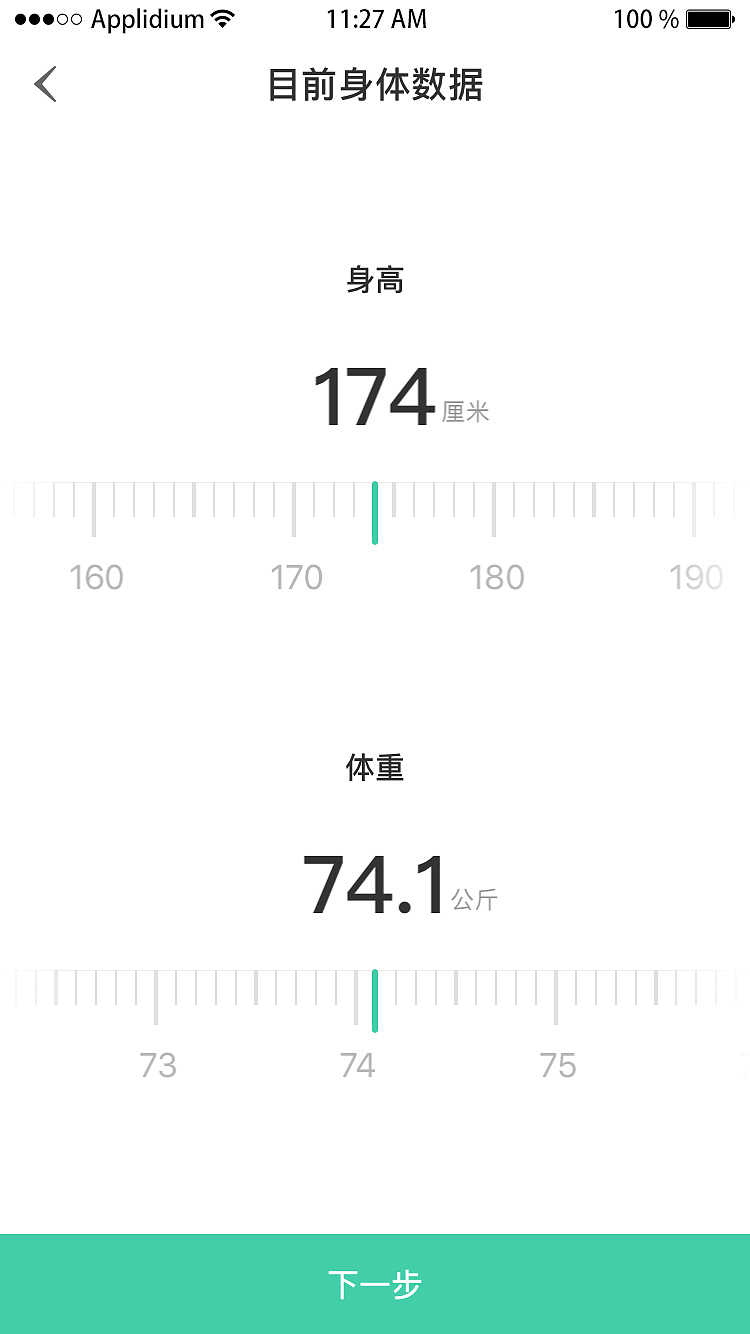The width and height of the screenshot is (750, 1334).
Task: Click the Wi-Fi icon in the status bar
Action: click(x=222, y=18)
